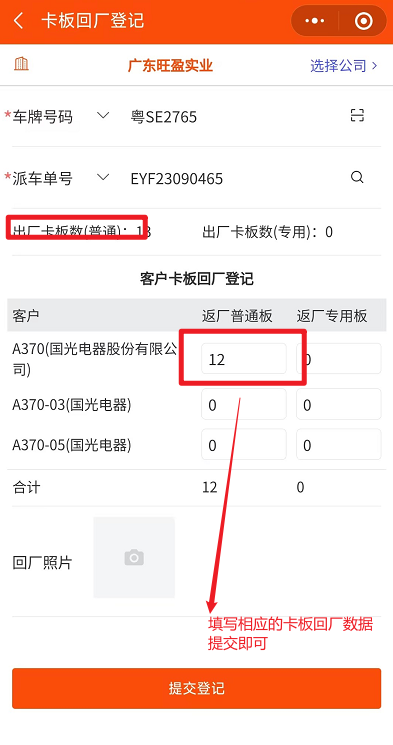
Task: Scan license plate with the scan icon
Action: (x=357, y=115)
